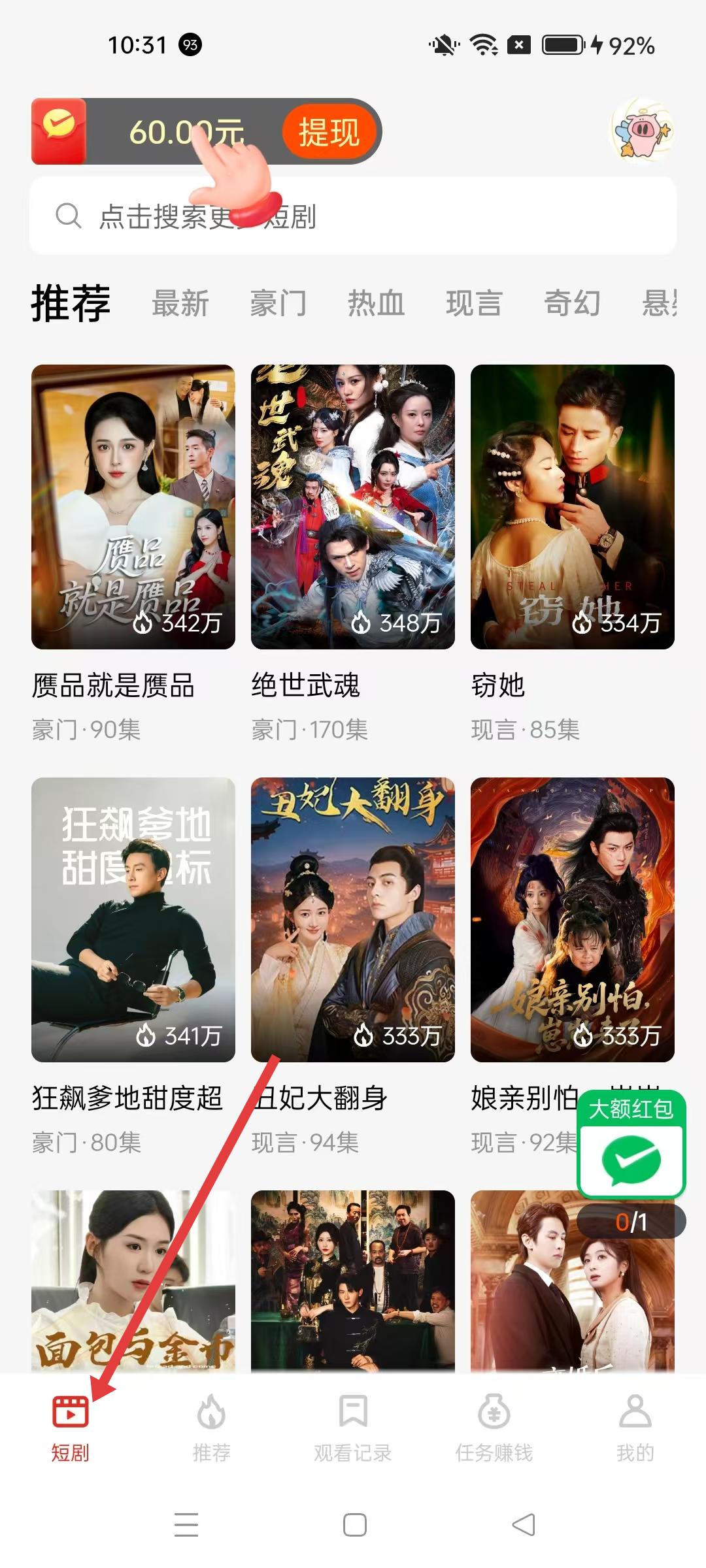Tap the system back button
The image size is (706, 1568).
click(523, 1525)
